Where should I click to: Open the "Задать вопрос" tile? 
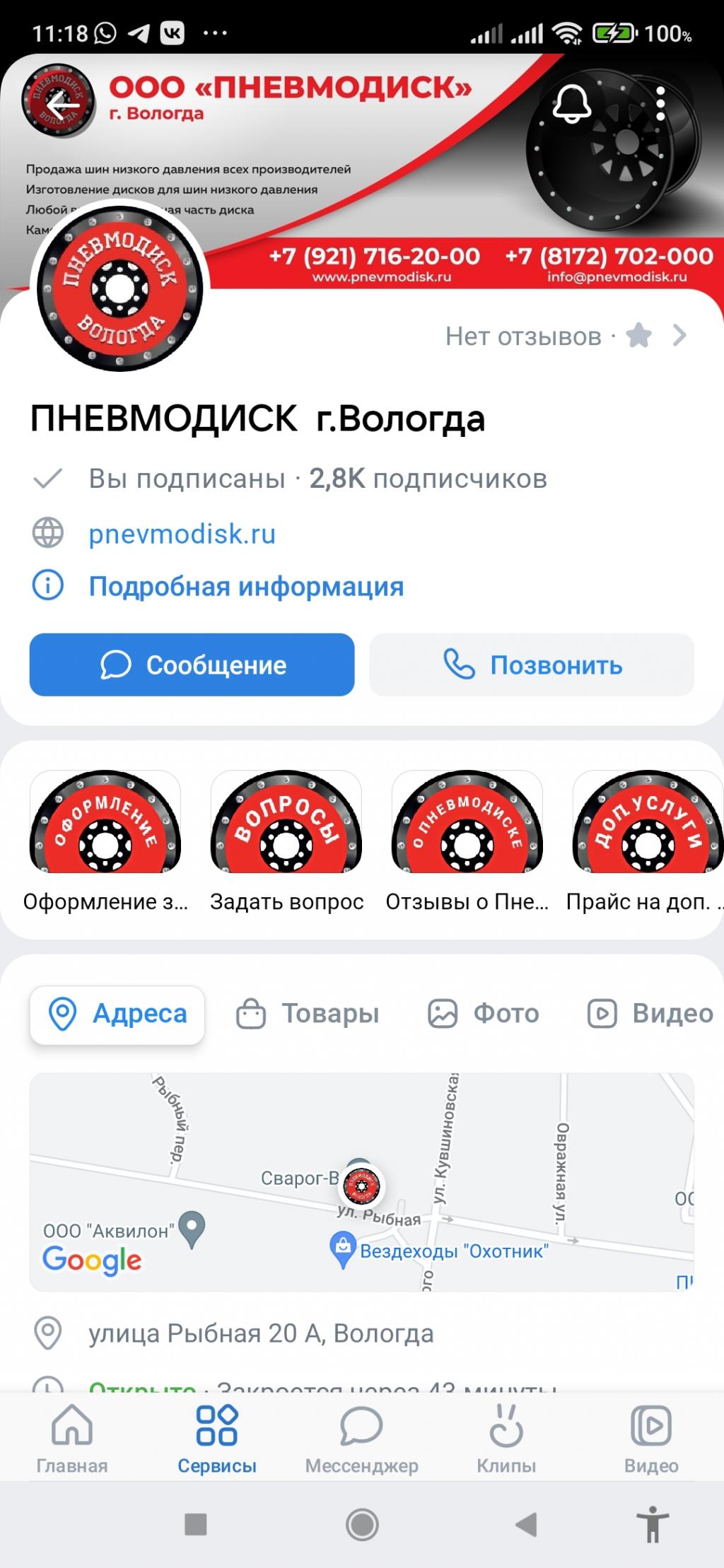[286, 841]
